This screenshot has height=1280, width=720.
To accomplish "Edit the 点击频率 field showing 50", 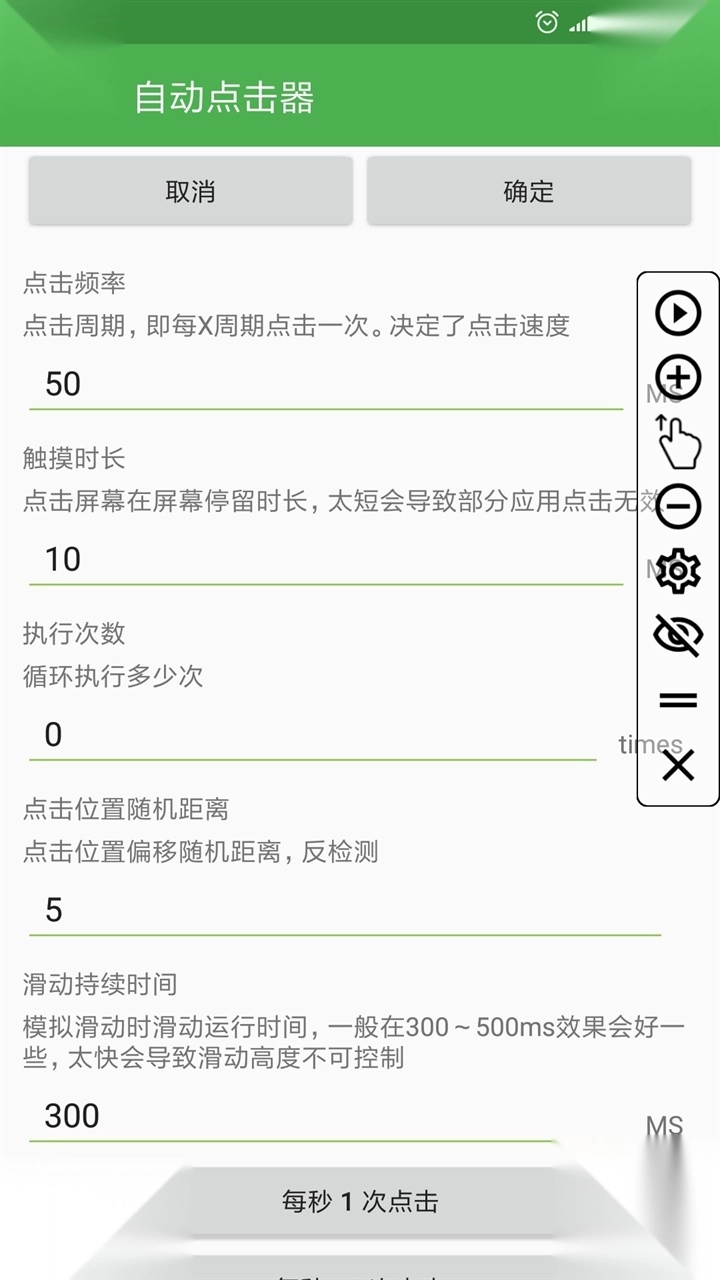I will tap(325, 384).
